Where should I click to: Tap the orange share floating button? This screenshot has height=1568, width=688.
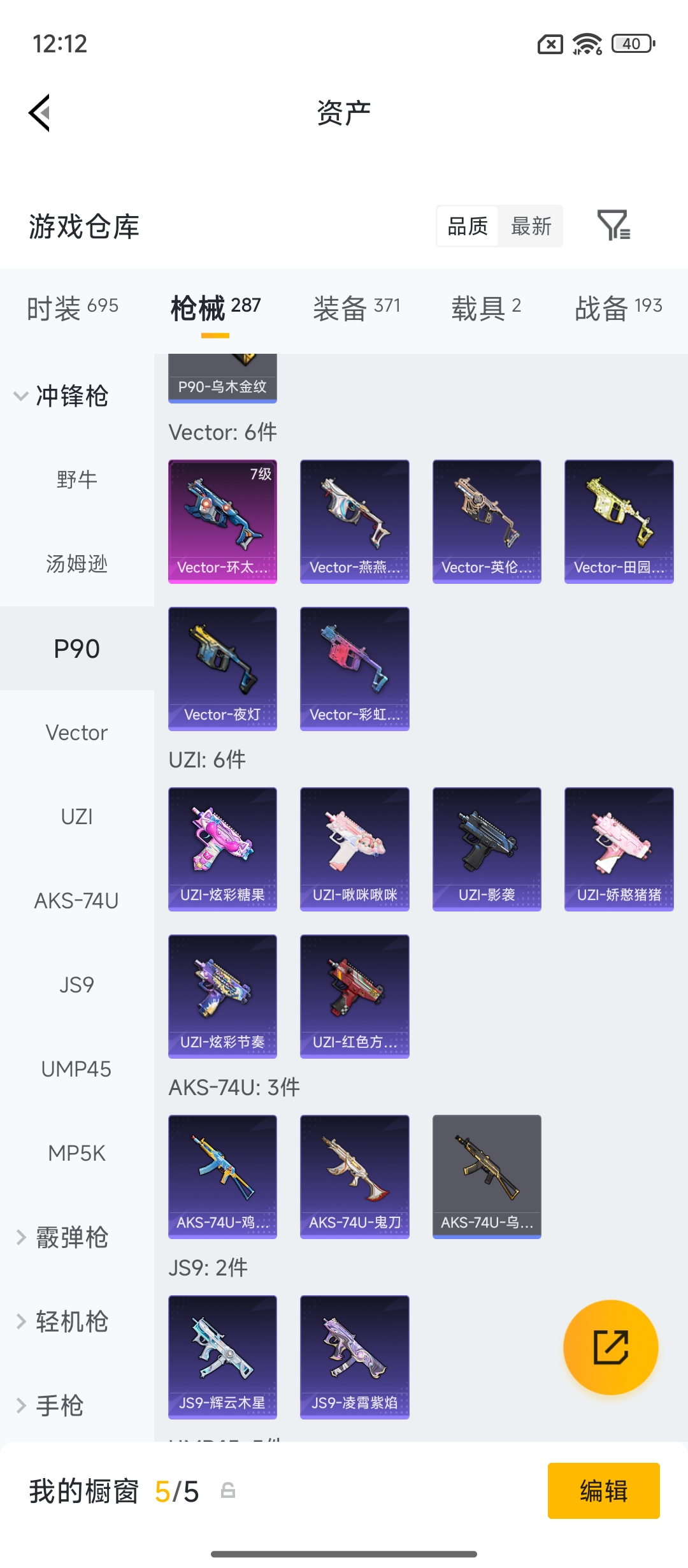(610, 1347)
